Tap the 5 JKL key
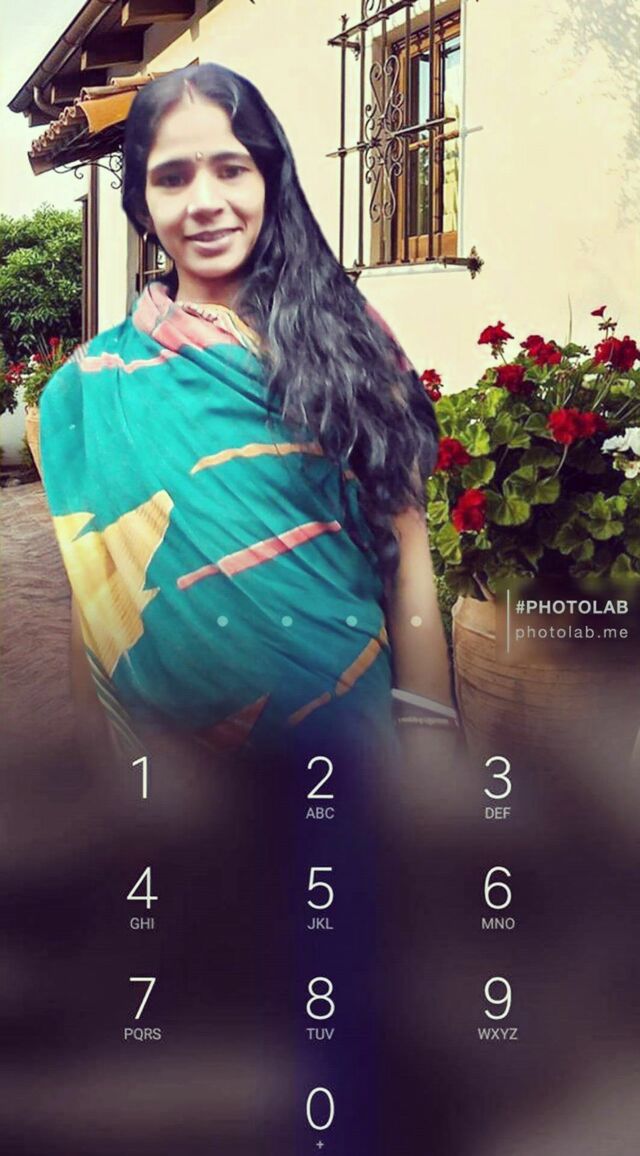 (x=320, y=897)
